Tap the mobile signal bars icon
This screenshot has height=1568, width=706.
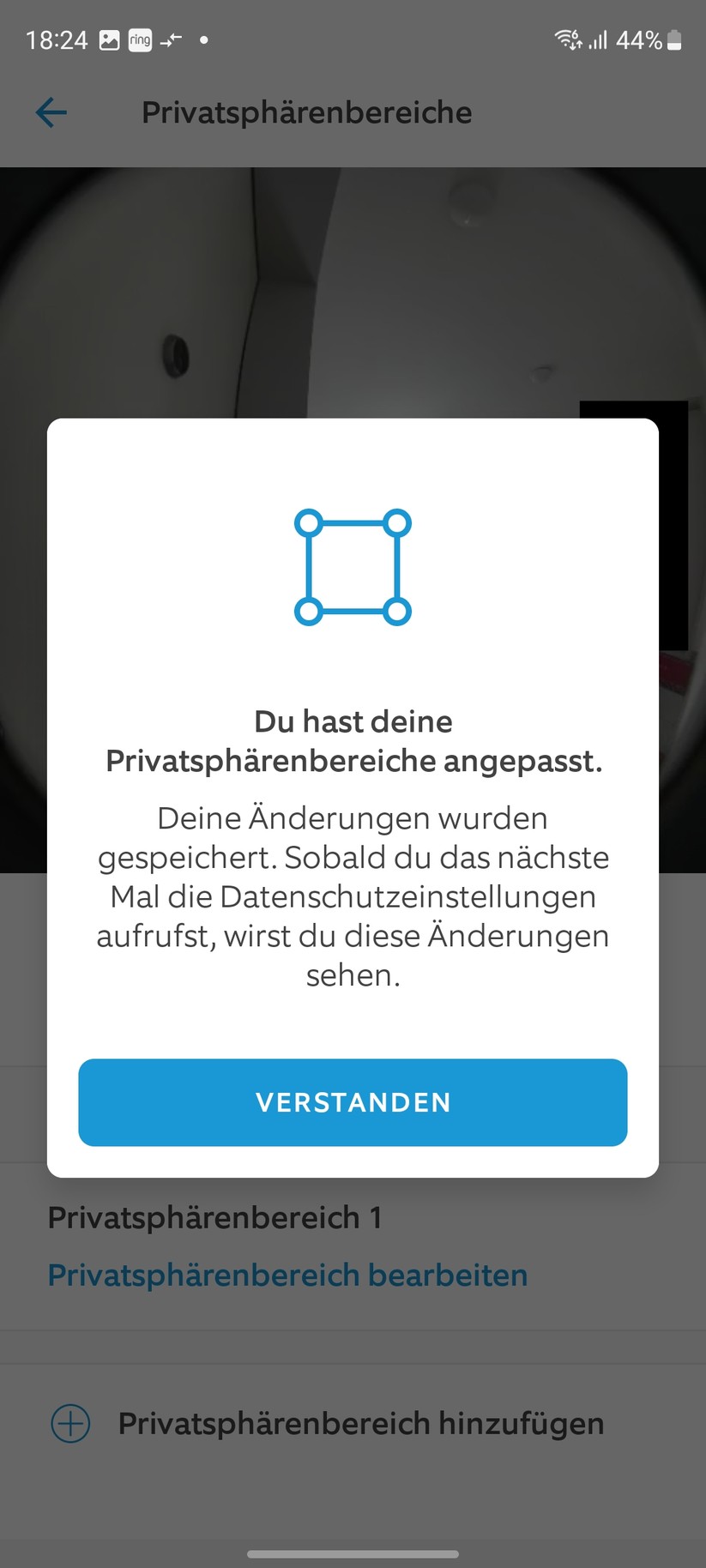tap(598, 39)
